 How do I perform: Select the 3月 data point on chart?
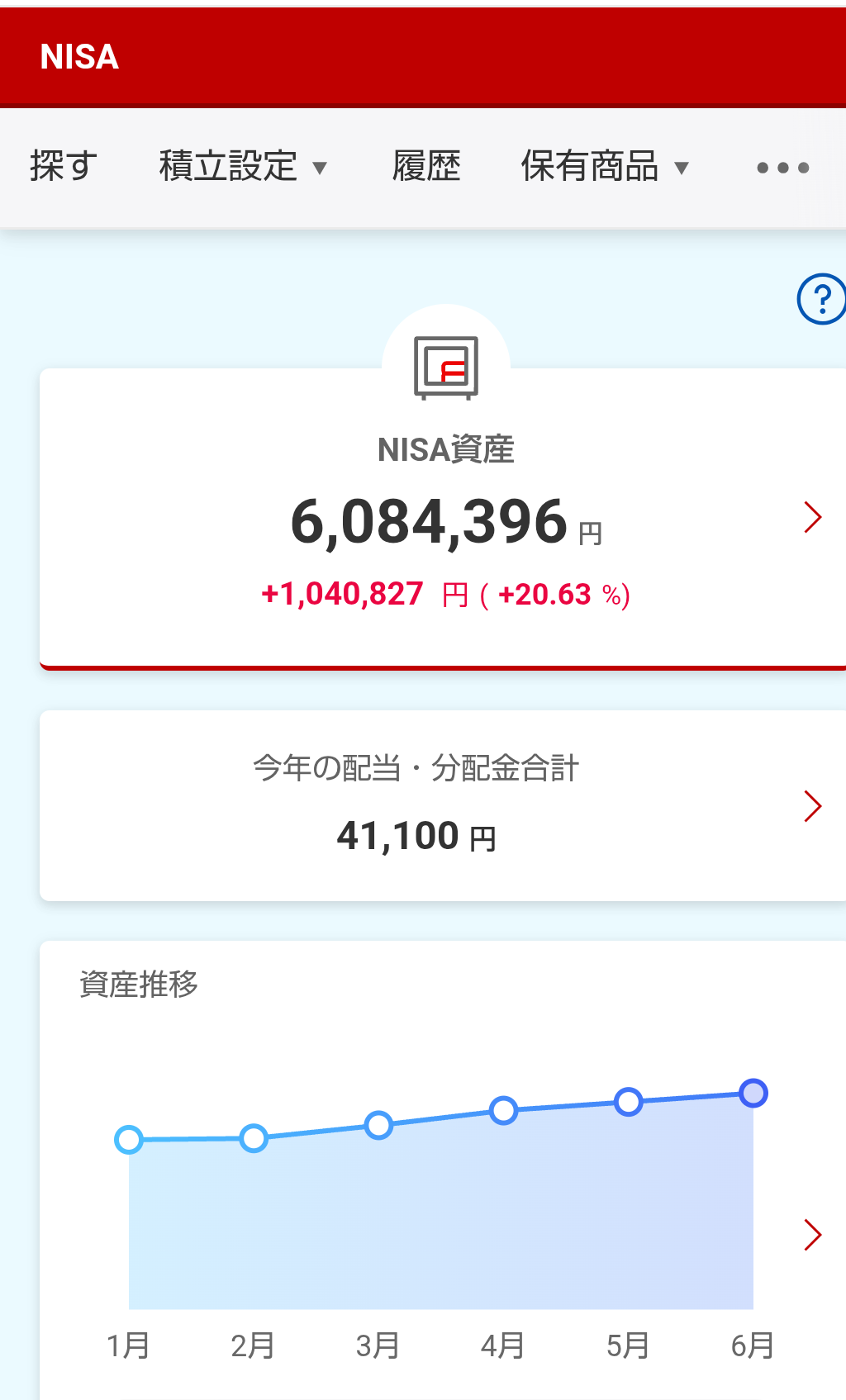(378, 1125)
